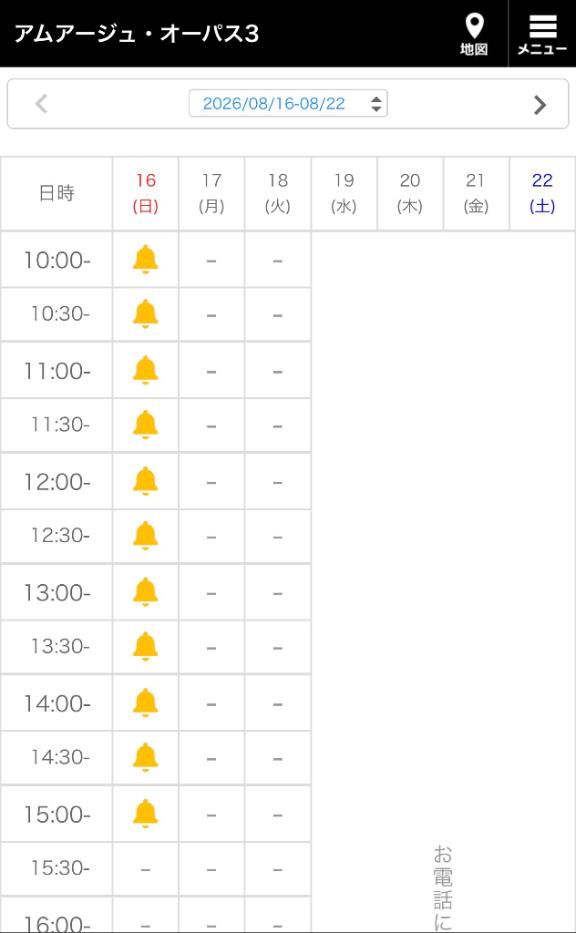Go to the previous week
Image resolution: width=576 pixels, height=933 pixels.
pos(40,104)
